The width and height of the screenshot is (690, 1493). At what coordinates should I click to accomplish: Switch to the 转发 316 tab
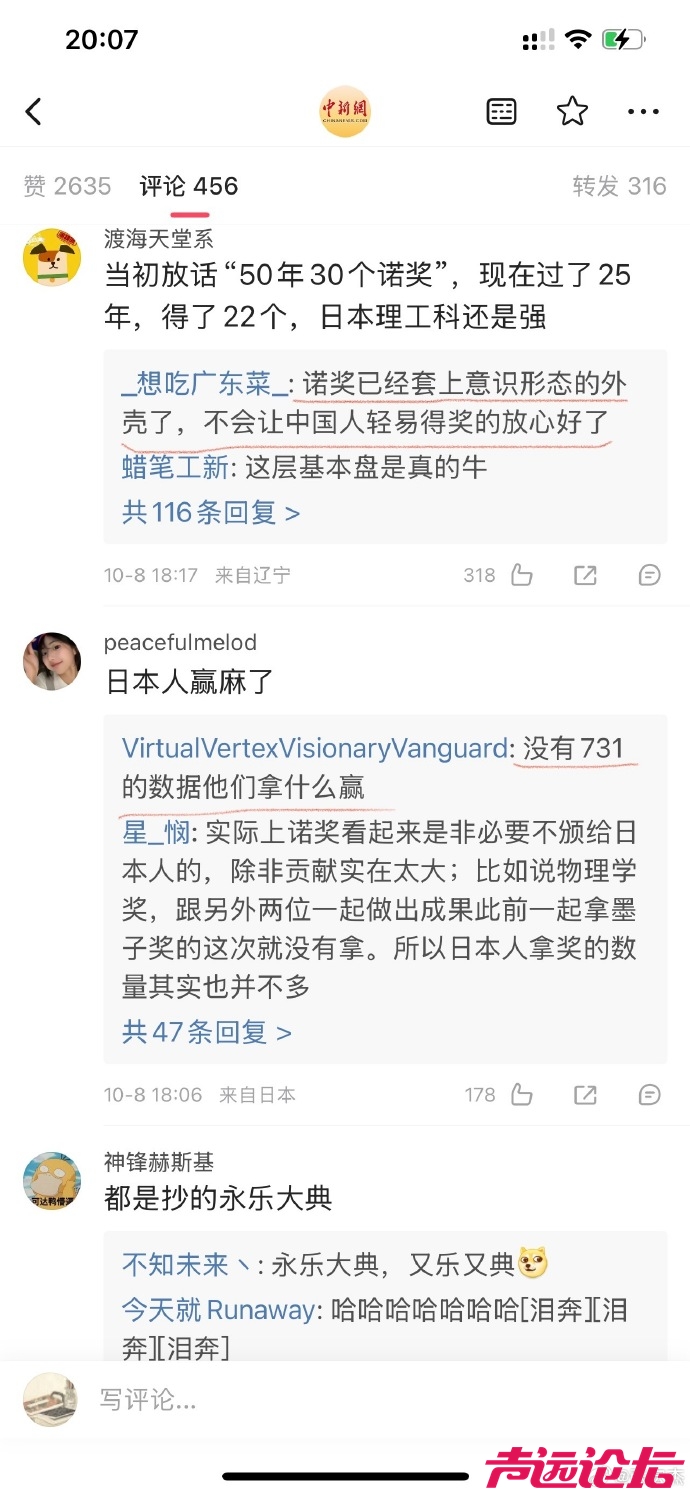click(619, 186)
